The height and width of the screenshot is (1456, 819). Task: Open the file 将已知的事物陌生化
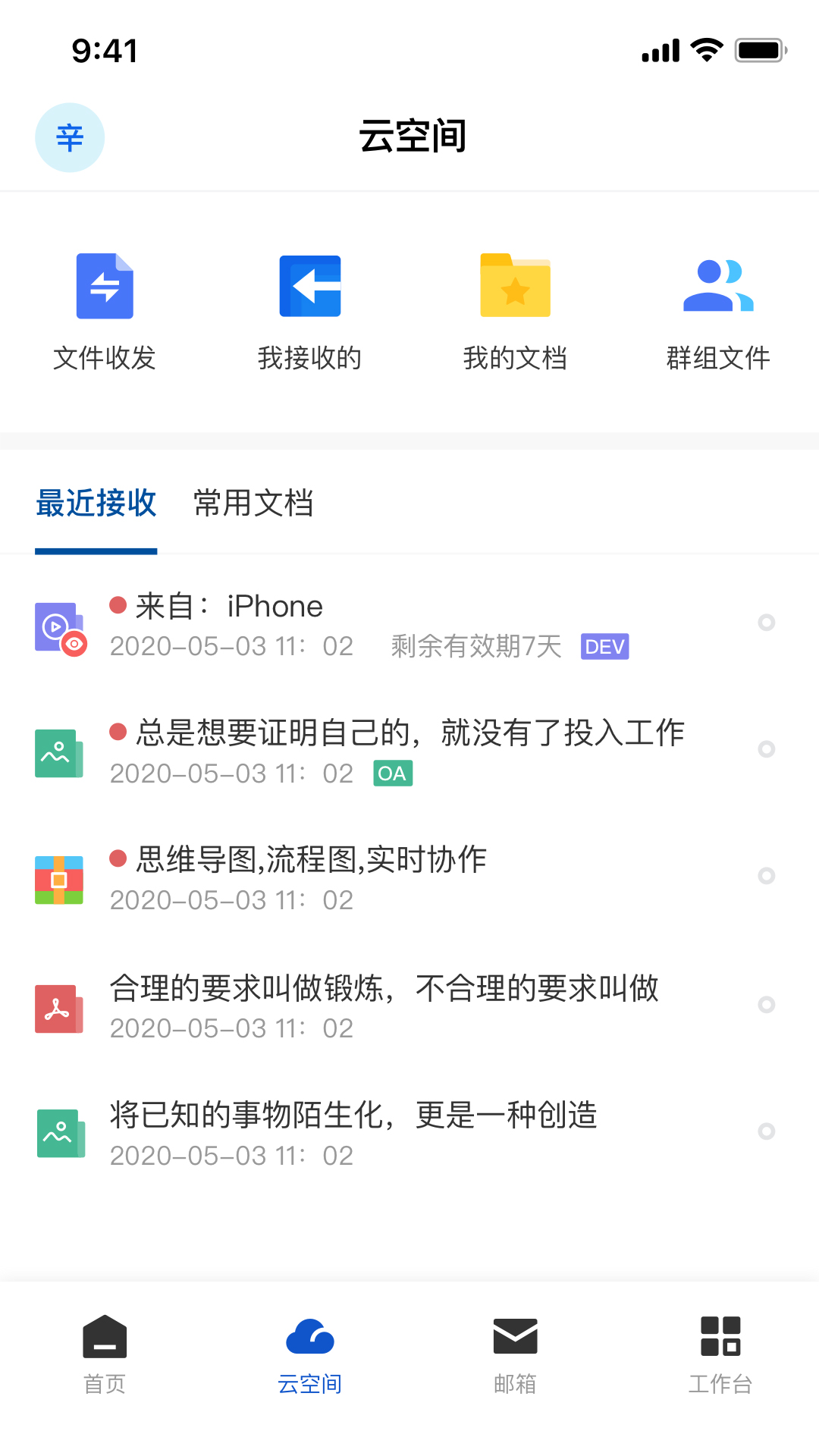click(353, 1115)
